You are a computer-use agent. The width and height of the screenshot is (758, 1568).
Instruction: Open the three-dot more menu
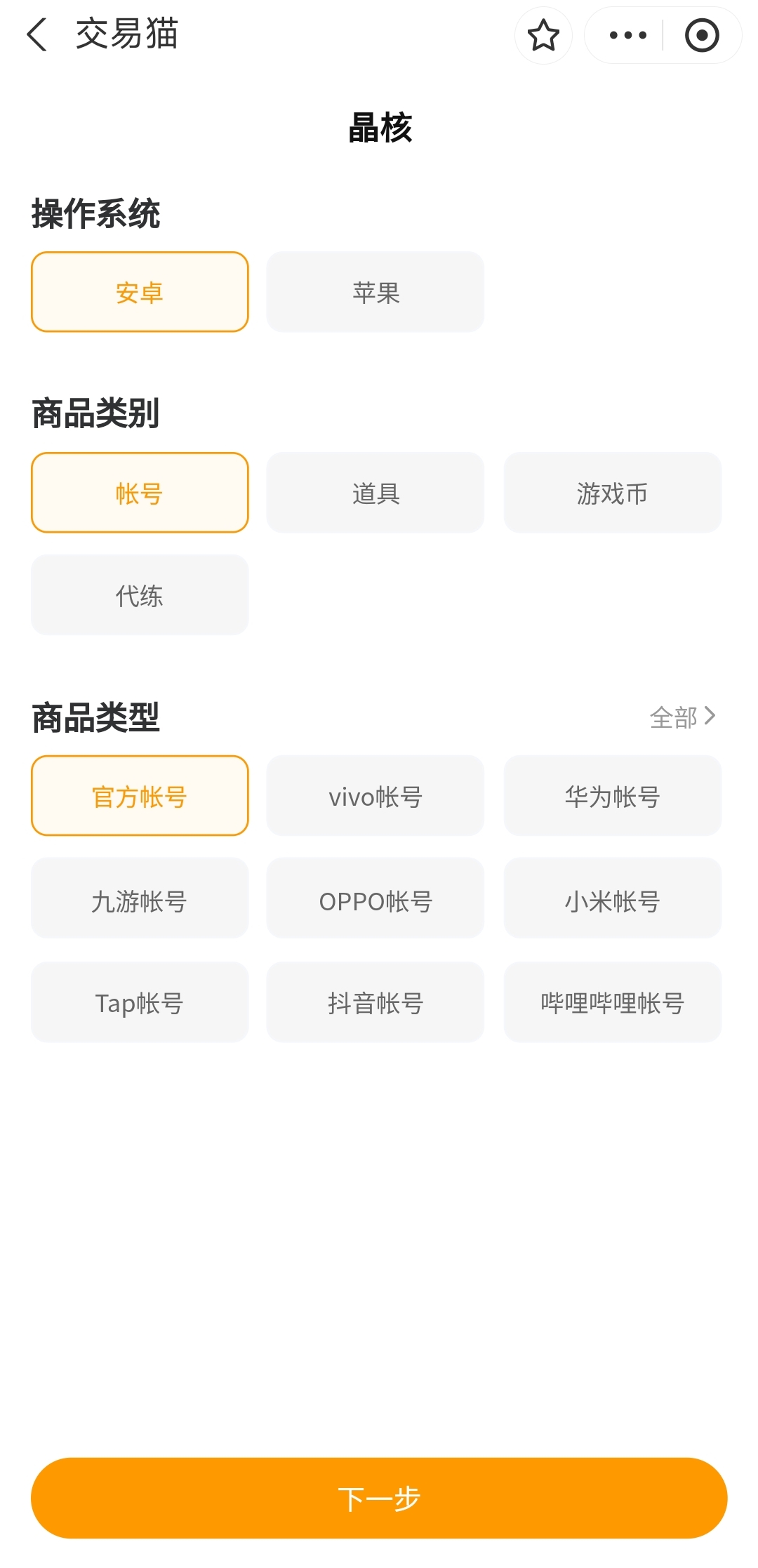click(x=627, y=35)
